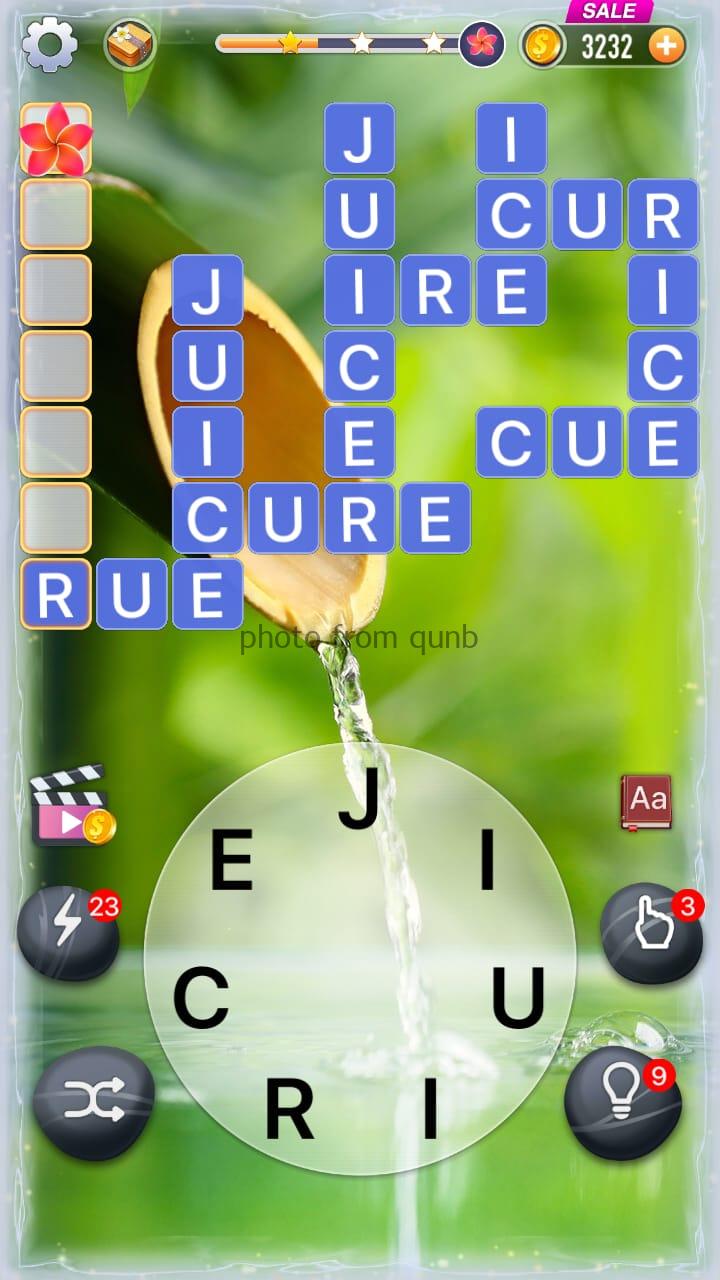Use the lightning bolt power-up
The height and width of the screenshot is (1280, 720).
tap(68, 931)
